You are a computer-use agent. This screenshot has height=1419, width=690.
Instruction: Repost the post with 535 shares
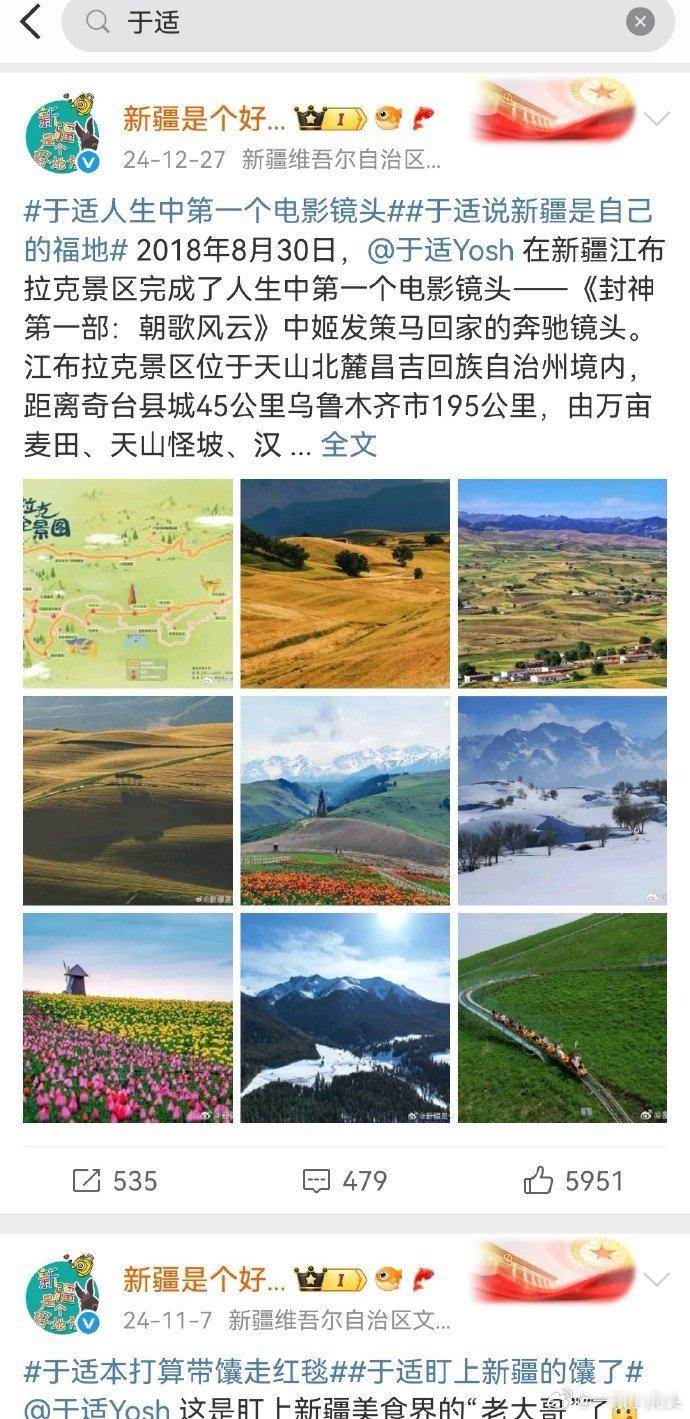point(115,1181)
